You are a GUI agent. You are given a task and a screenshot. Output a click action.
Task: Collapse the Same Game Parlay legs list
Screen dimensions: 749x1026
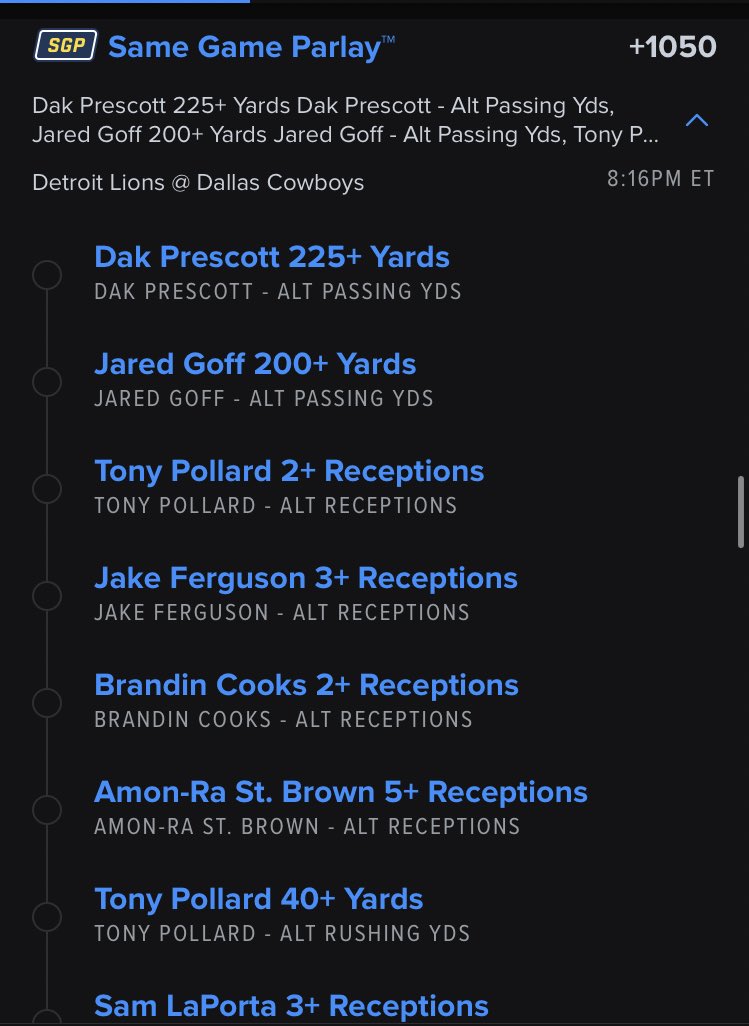pyautogui.click(x=697, y=121)
